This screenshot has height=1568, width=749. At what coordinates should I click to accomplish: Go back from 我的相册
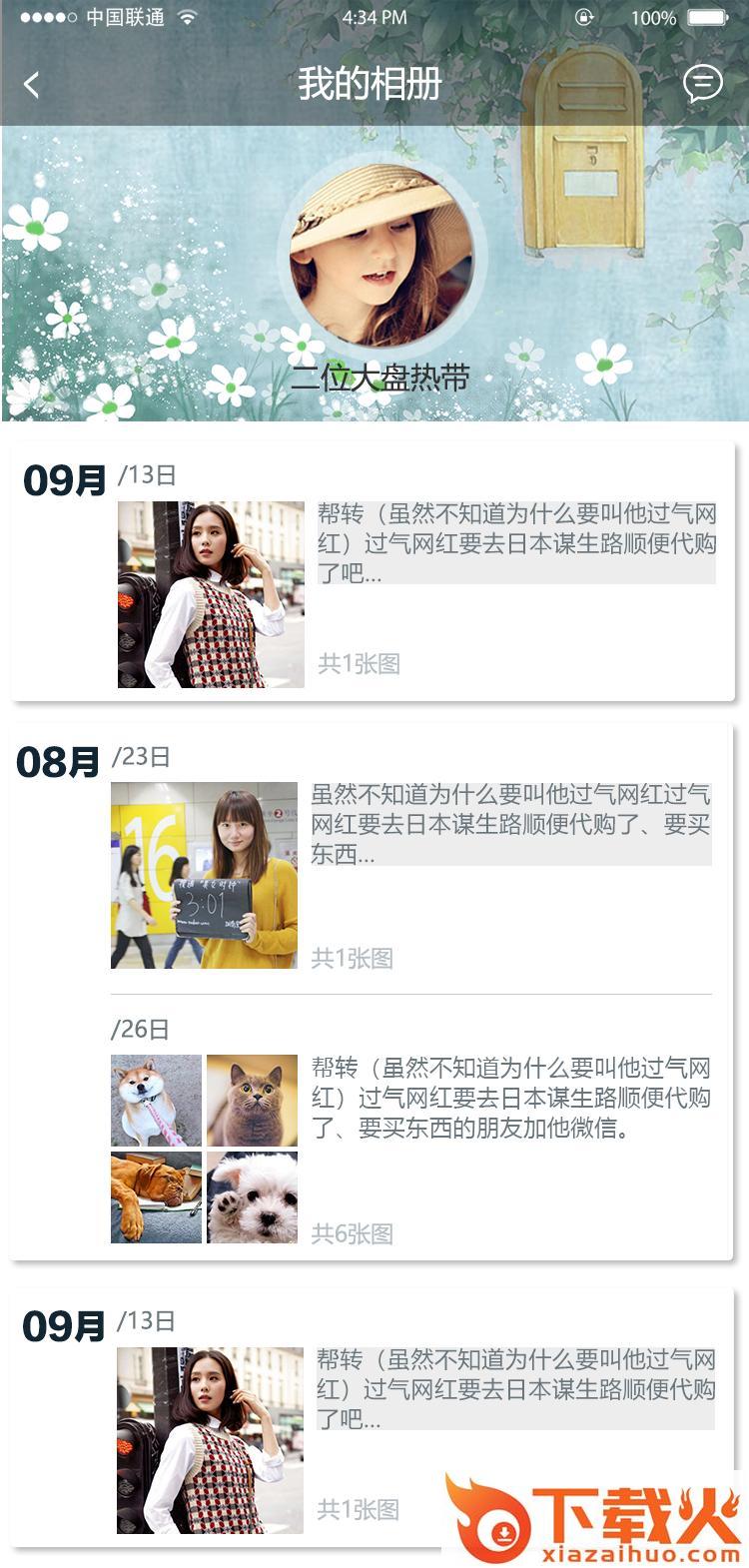click(x=32, y=85)
